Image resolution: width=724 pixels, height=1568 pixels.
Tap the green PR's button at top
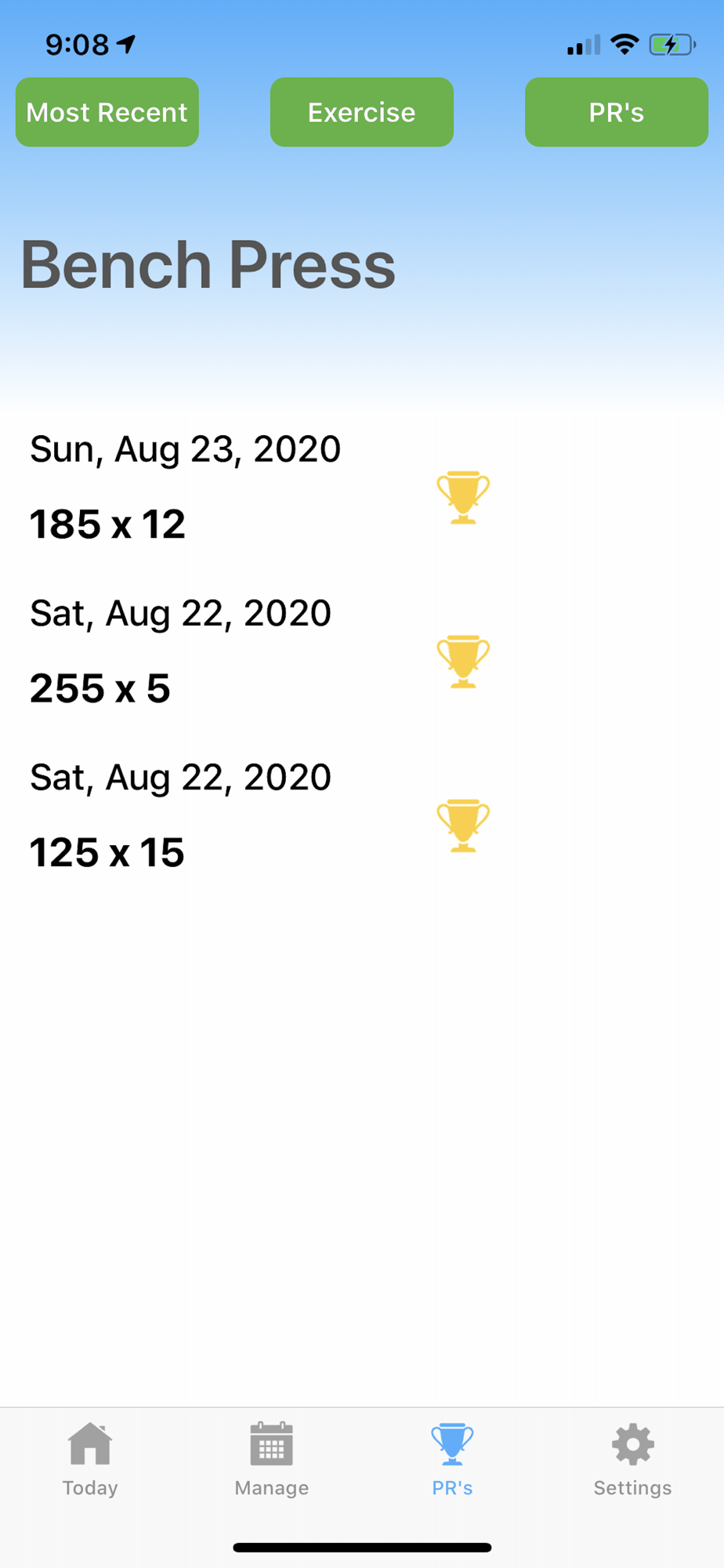click(616, 112)
